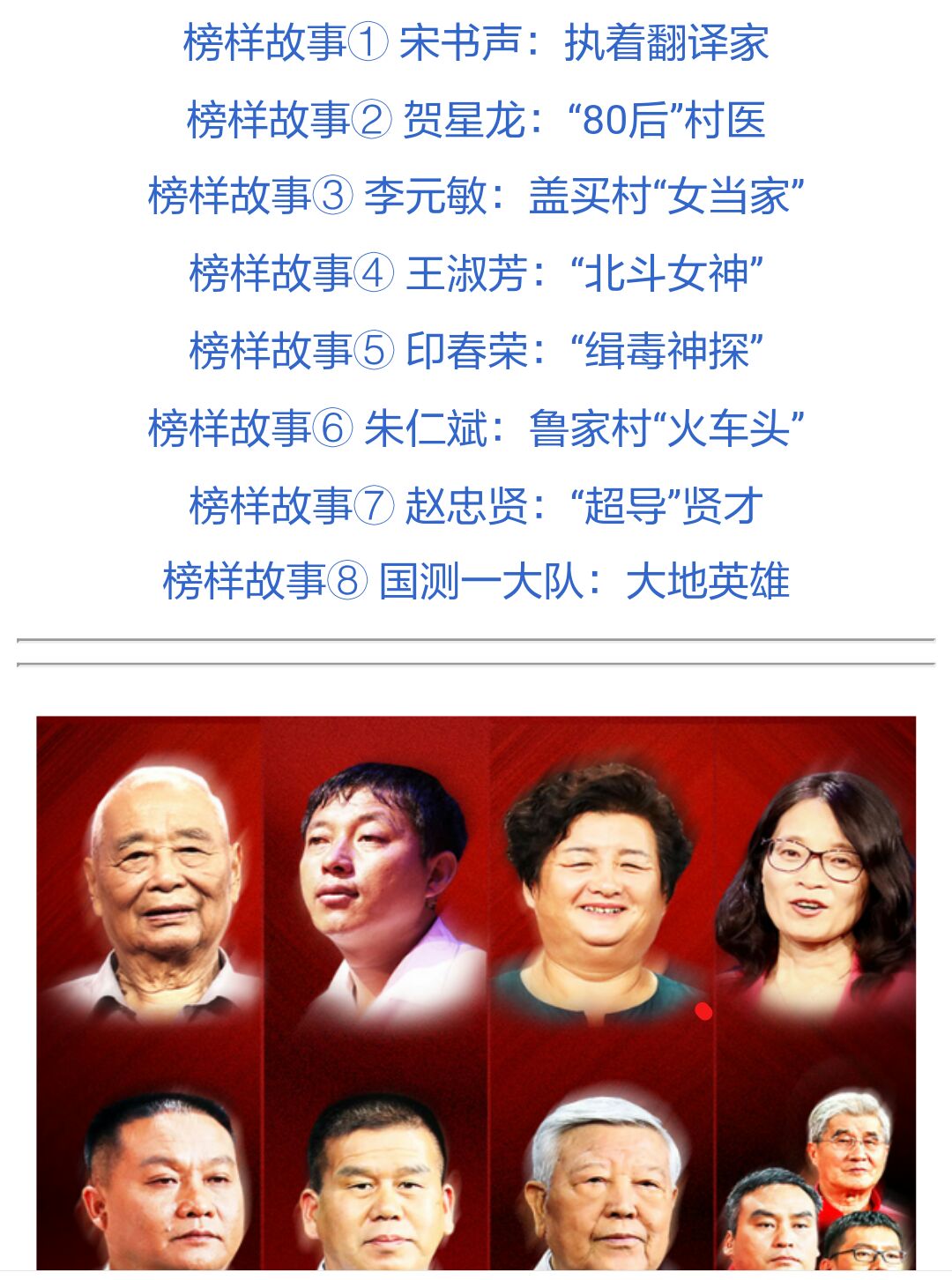Tap the 赵忠贤 “超导”贤才 link
The image size is (952, 1280).
click(x=476, y=506)
